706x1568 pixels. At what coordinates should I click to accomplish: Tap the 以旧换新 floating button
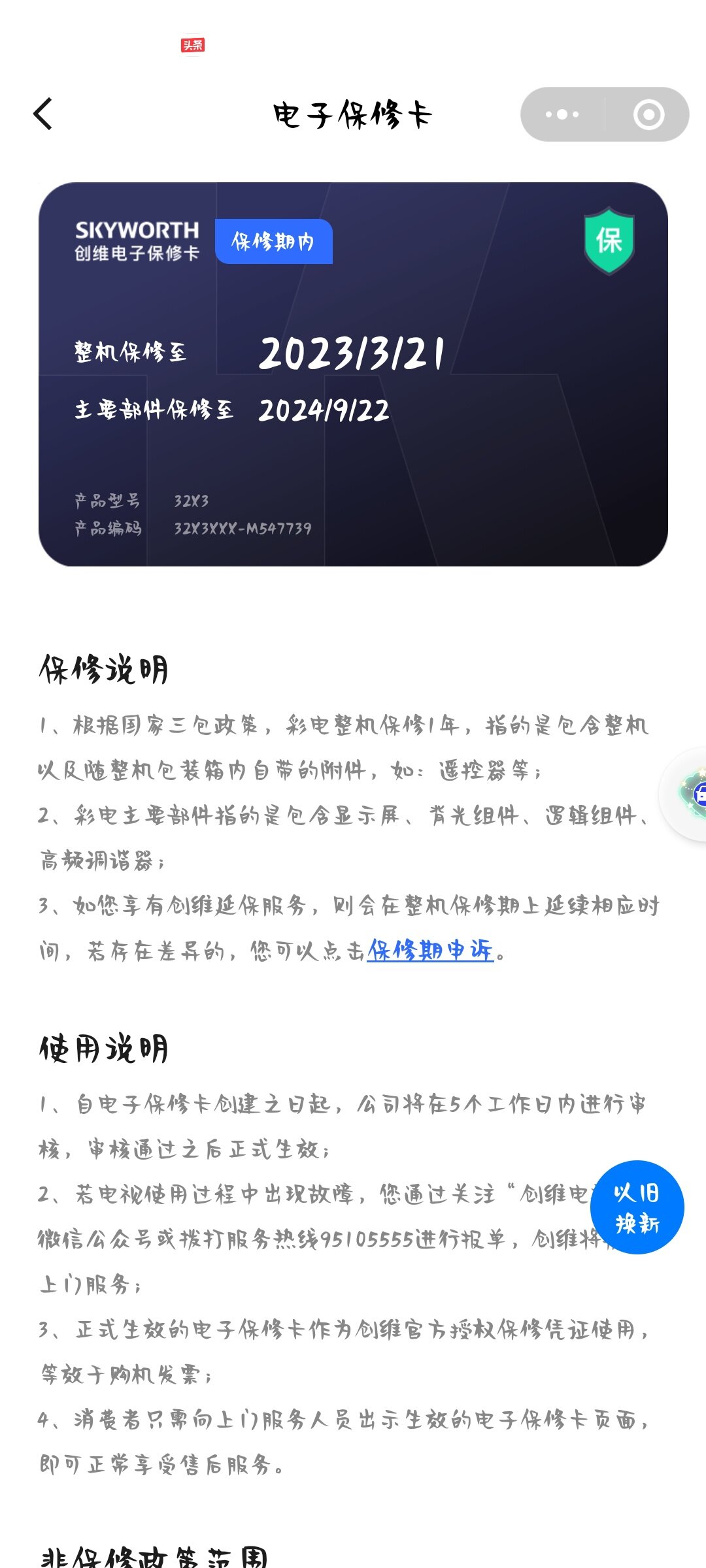[x=637, y=1207]
